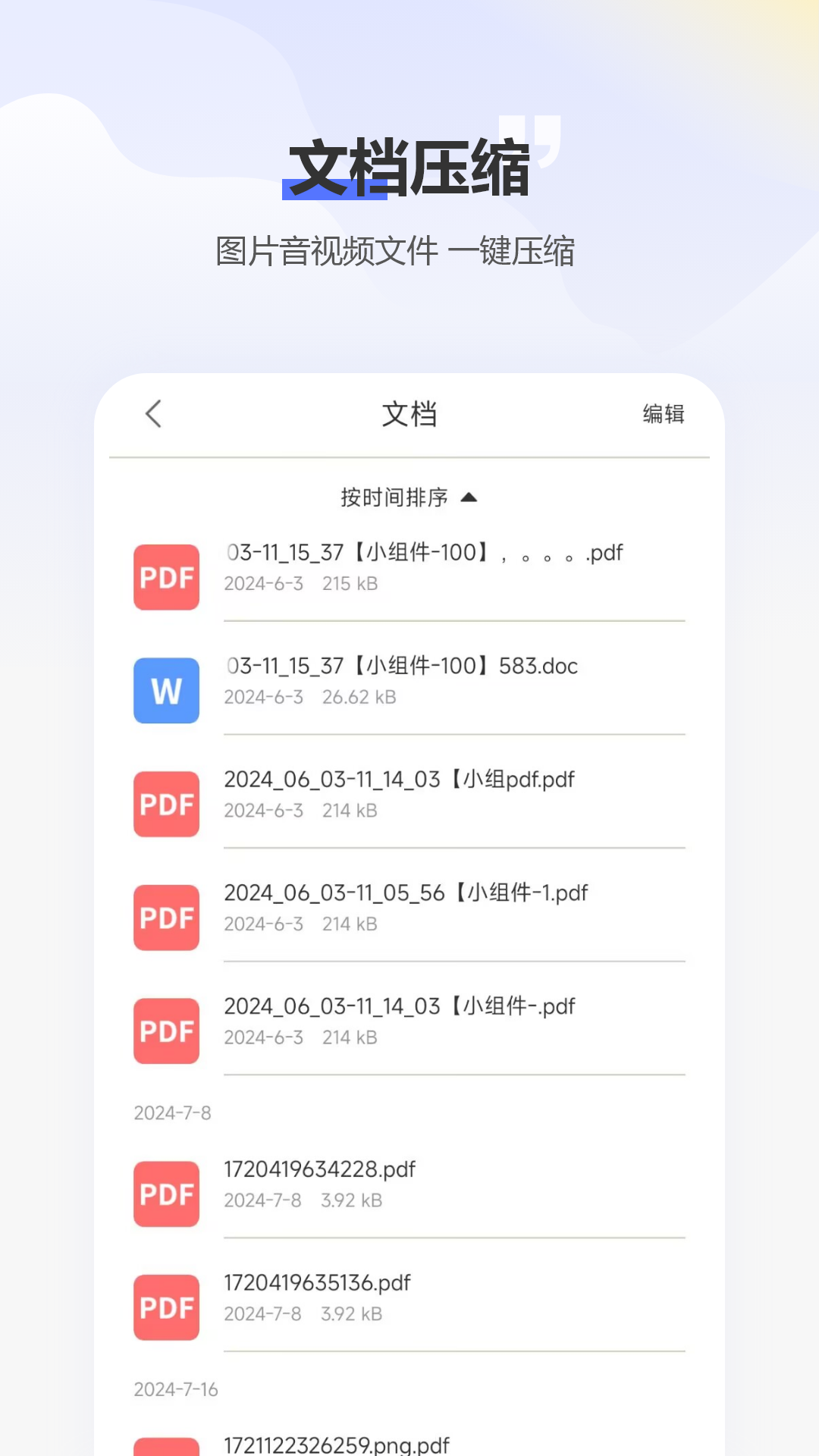819x1456 pixels.
Task: Click 编辑 to enter edit mode
Action: (663, 415)
